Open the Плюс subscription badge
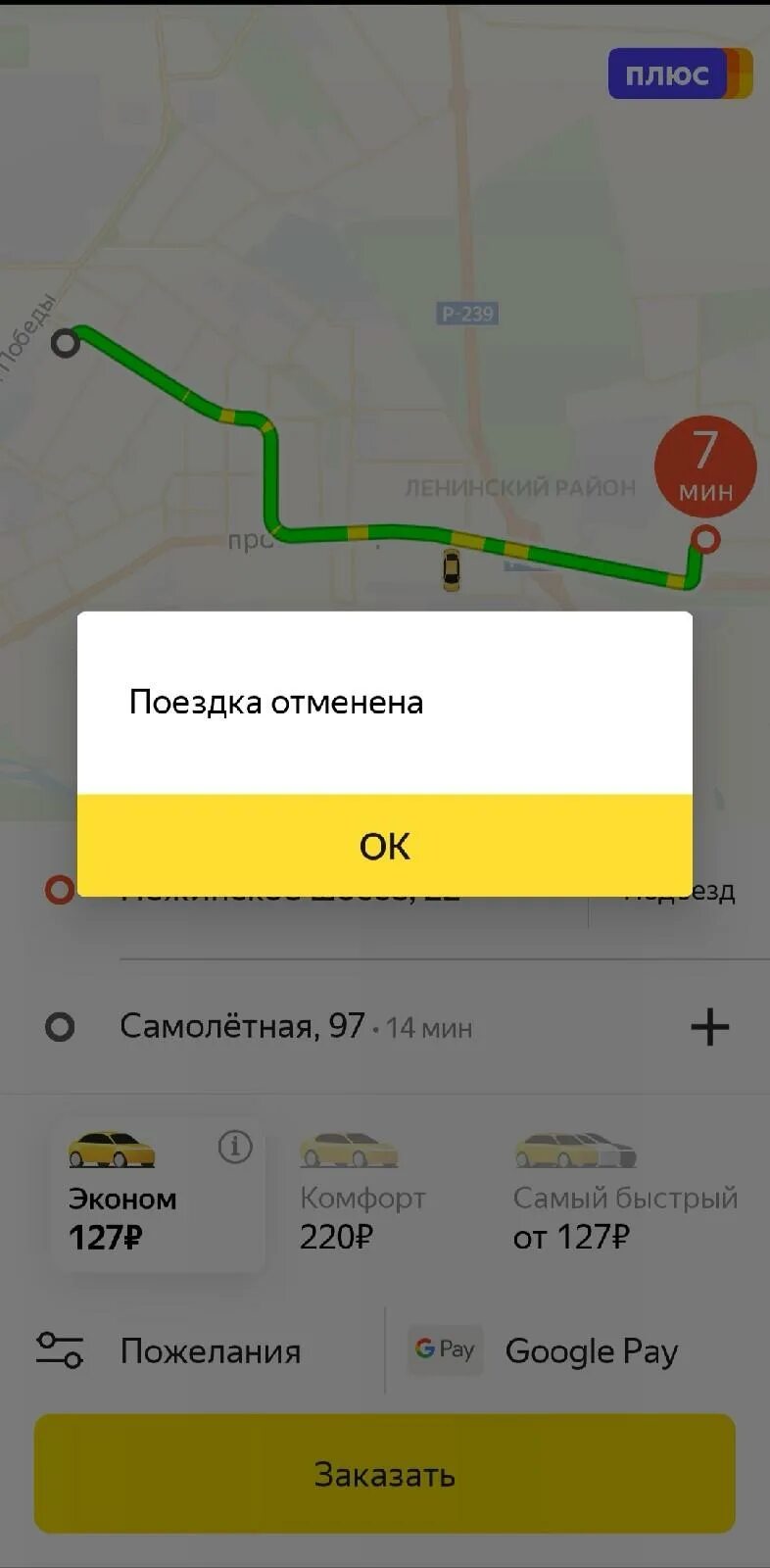The height and width of the screenshot is (1568, 770). [x=680, y=73]
